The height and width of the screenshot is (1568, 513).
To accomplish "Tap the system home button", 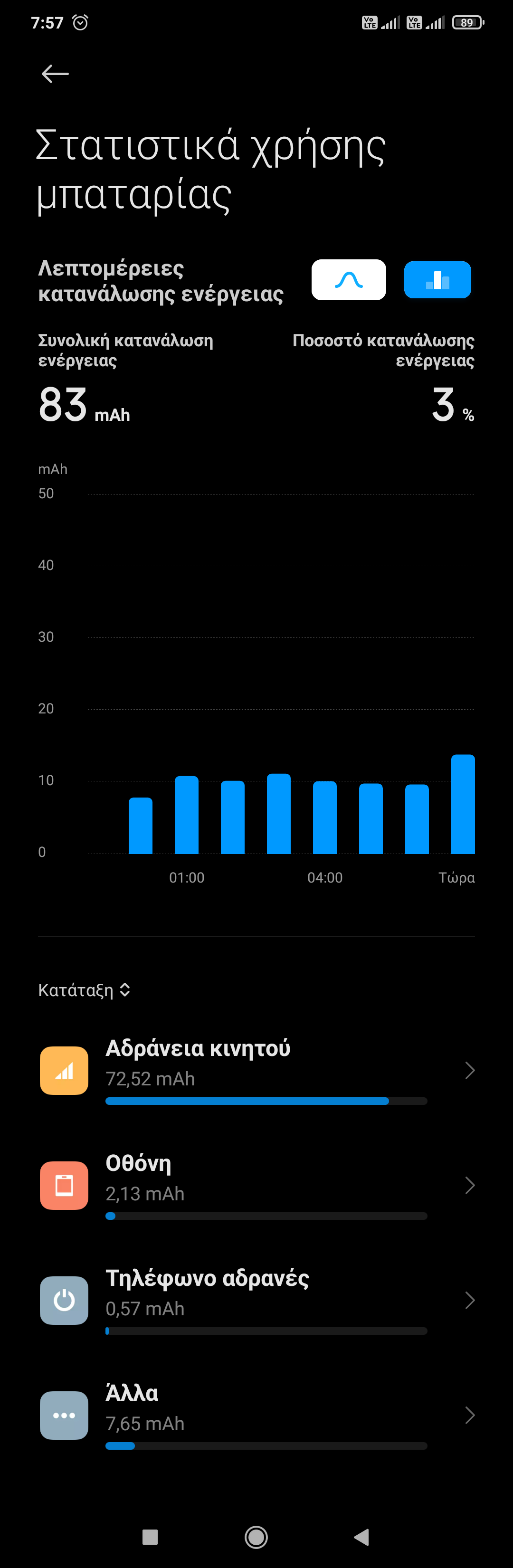I will (x=256, y=1537).
